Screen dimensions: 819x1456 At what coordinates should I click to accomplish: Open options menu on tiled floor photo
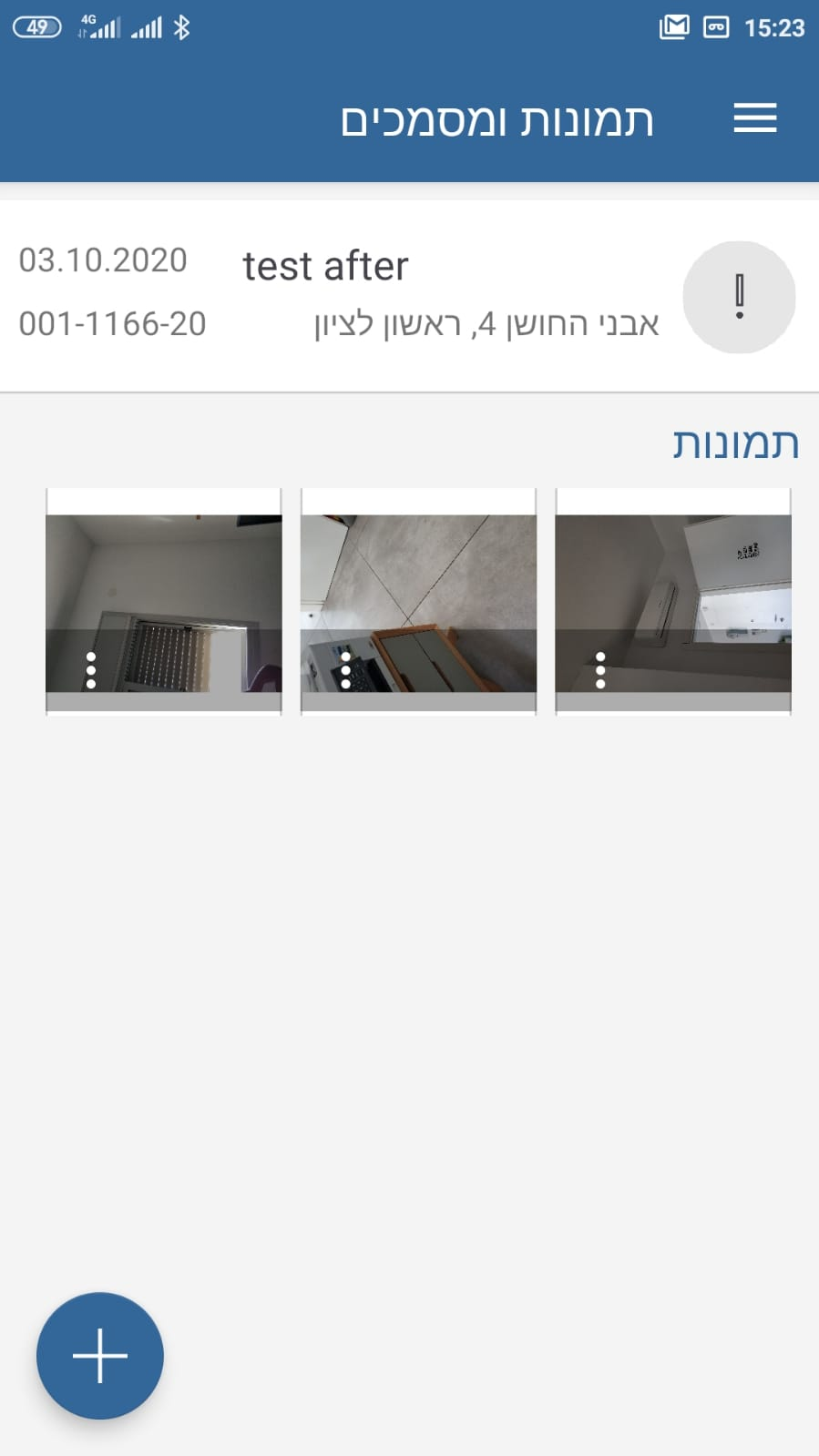(x=345, y=670)
